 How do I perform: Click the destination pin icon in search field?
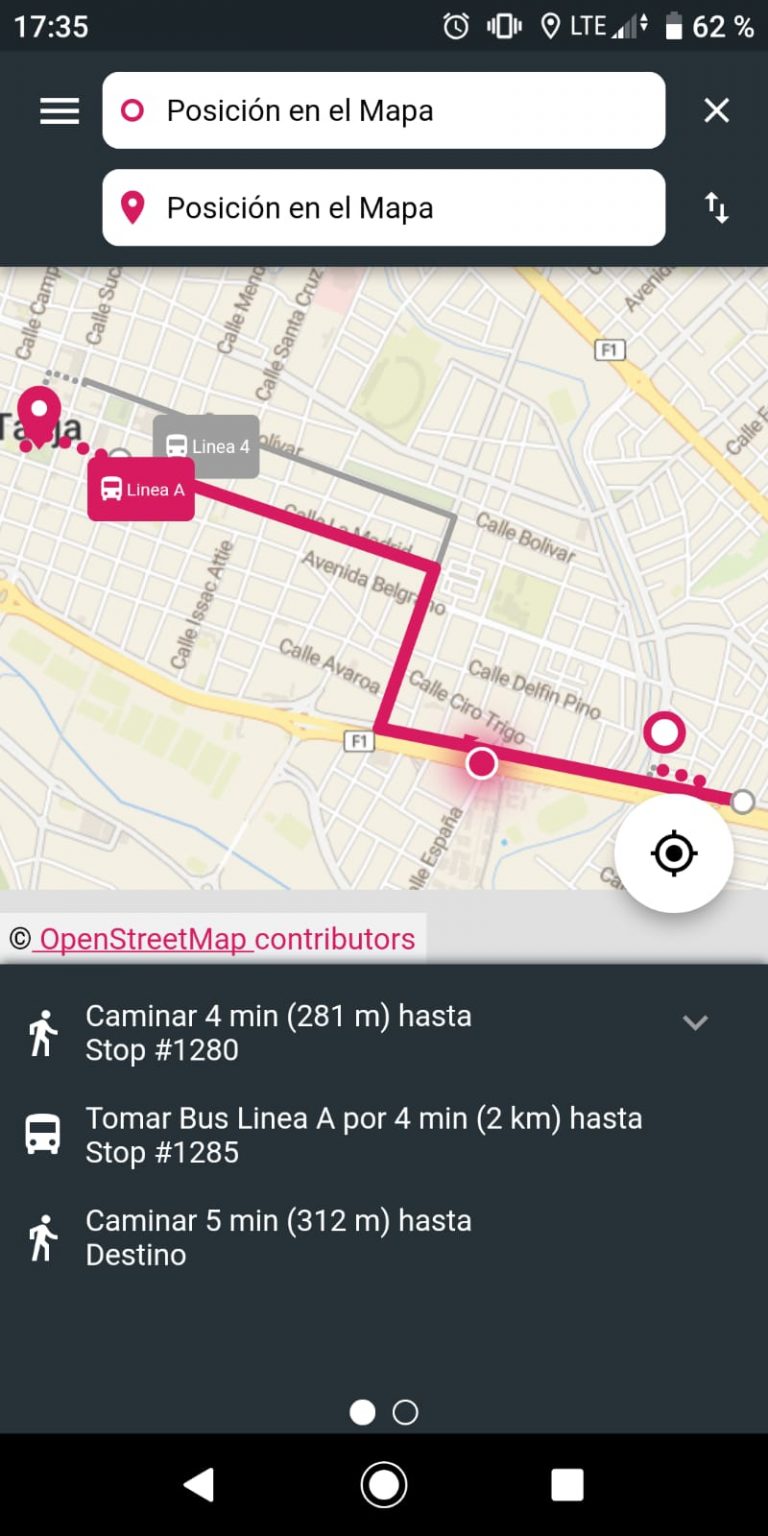(x=133, y=208)
